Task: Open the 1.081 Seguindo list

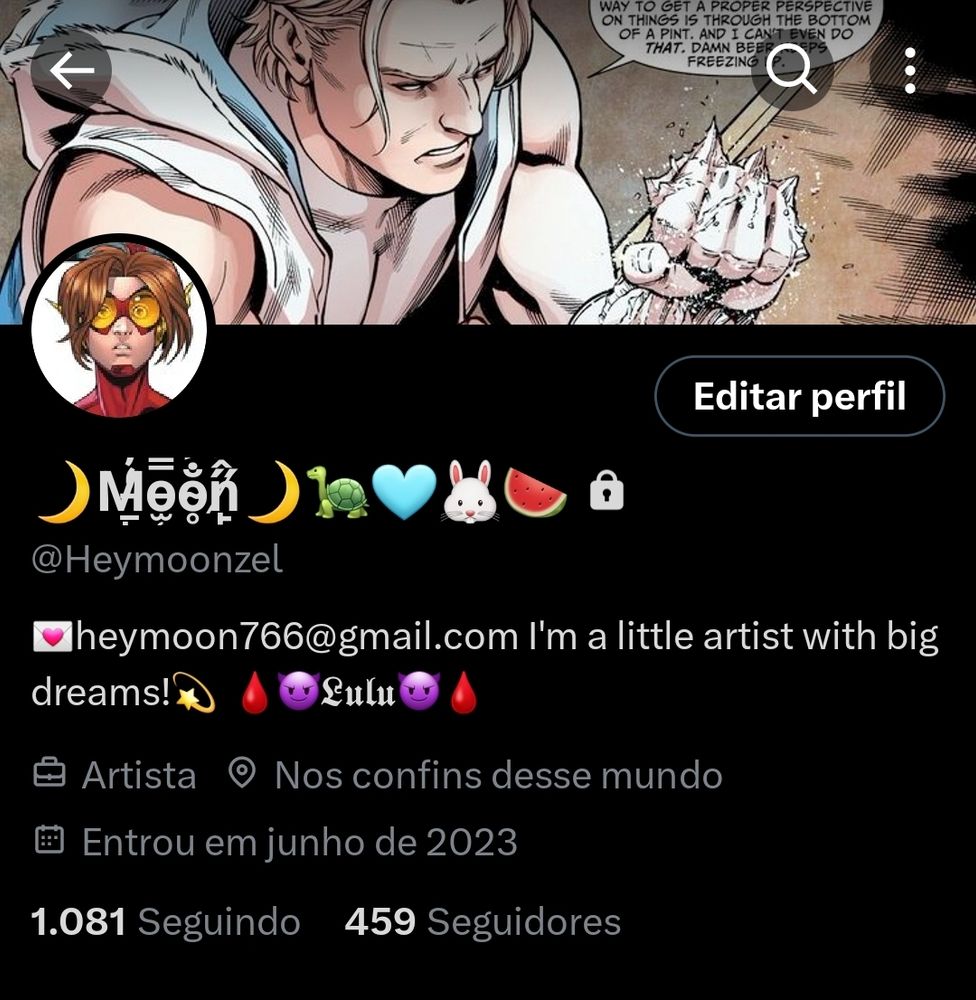Action: (166, 922)
